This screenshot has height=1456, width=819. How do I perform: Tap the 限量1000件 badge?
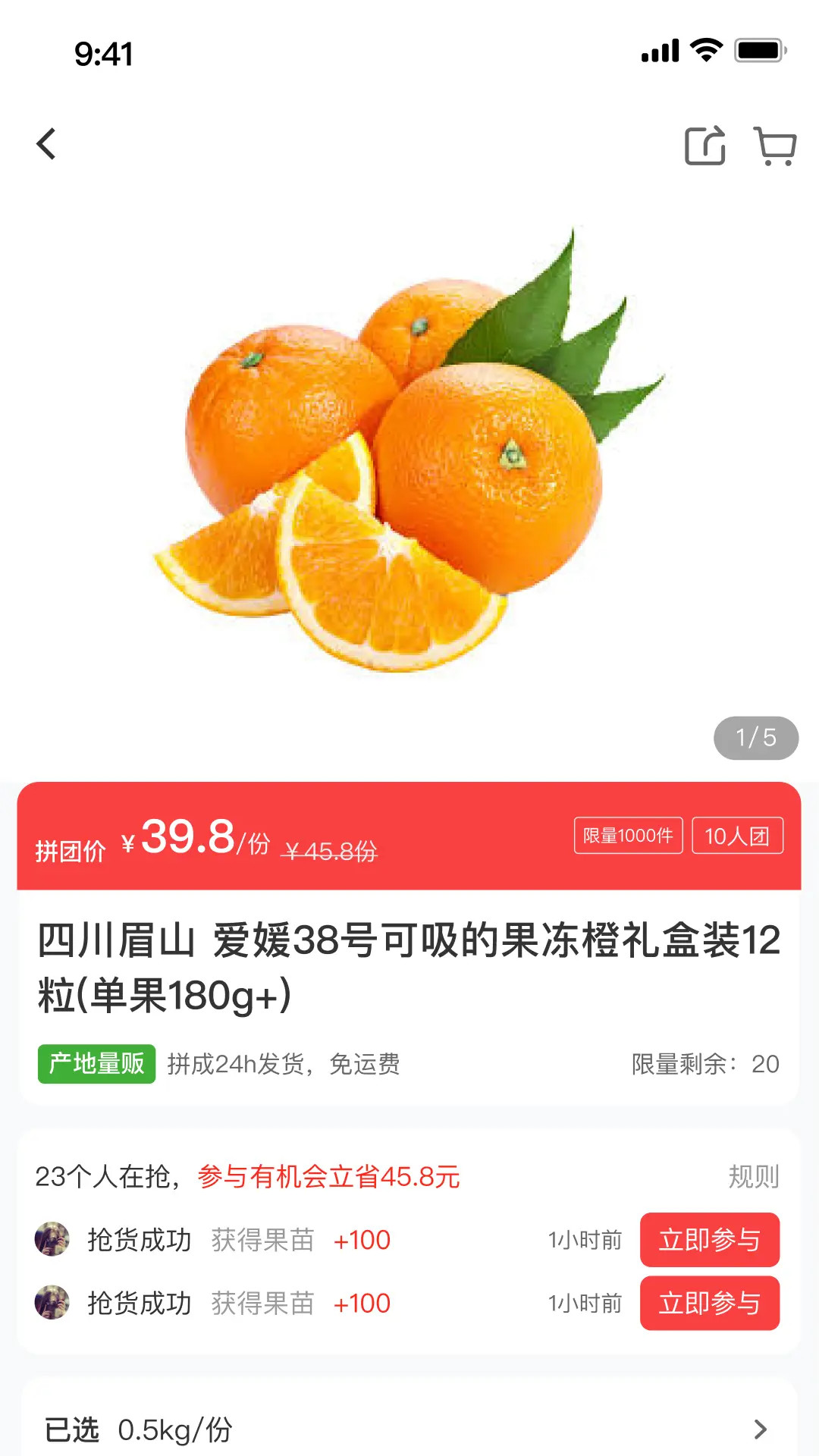(628, 835)
